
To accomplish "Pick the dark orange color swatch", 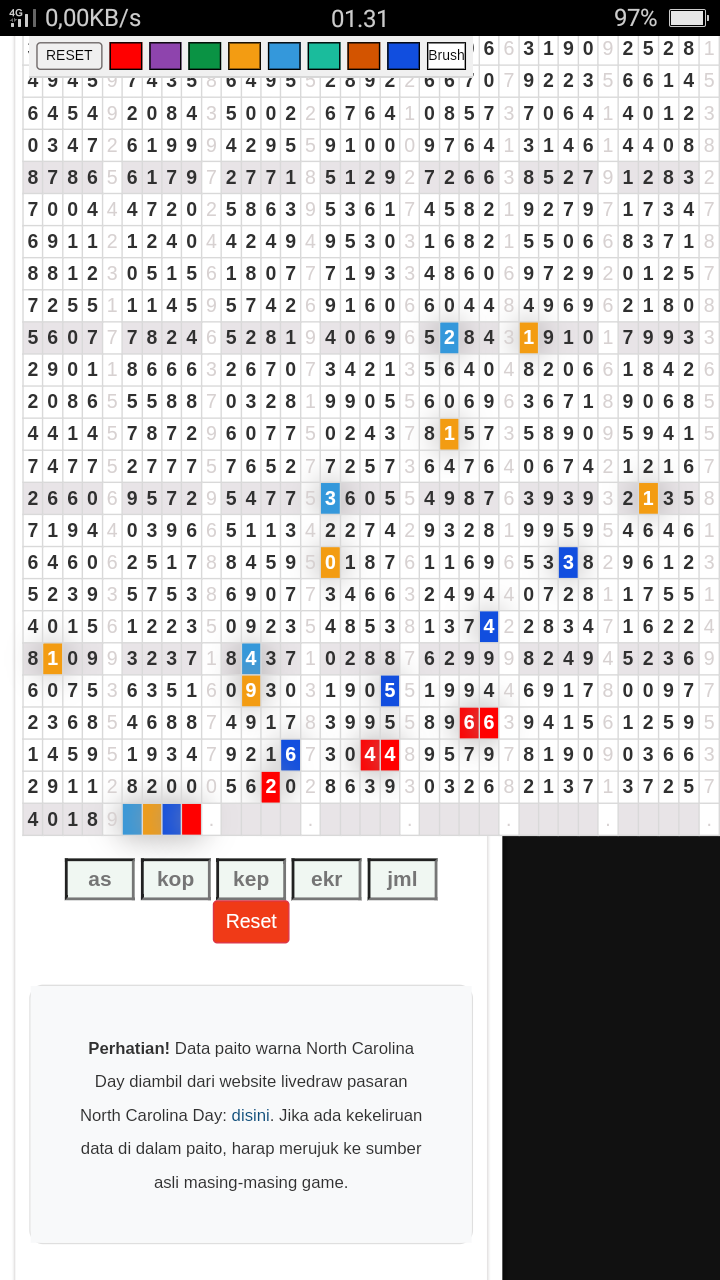I will [363, 56].
